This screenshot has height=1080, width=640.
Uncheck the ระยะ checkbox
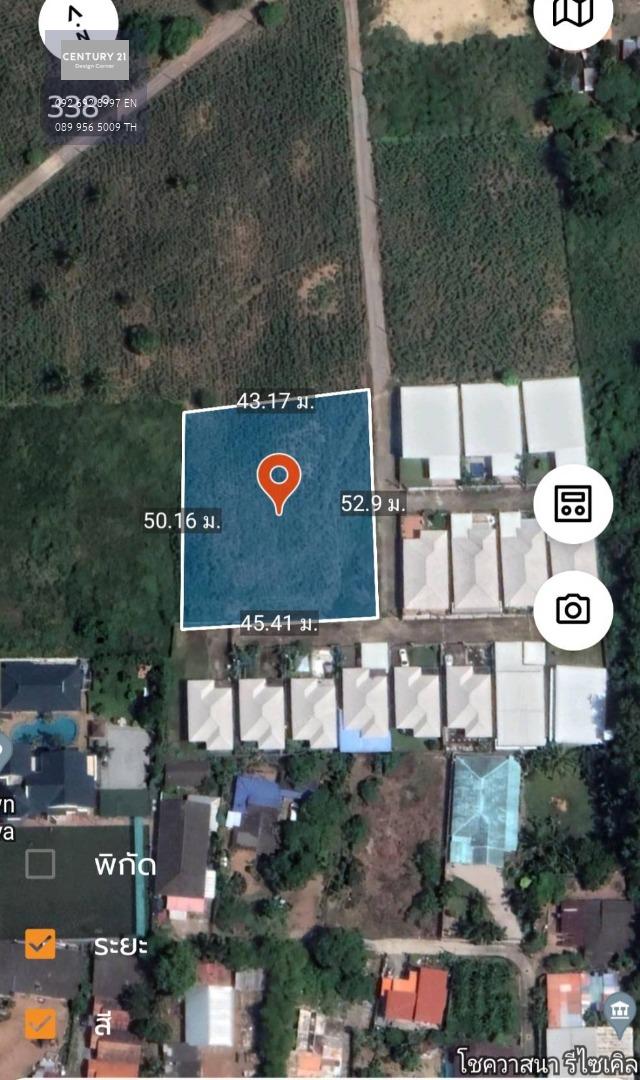pyautogui.click(x=40, y=944)
